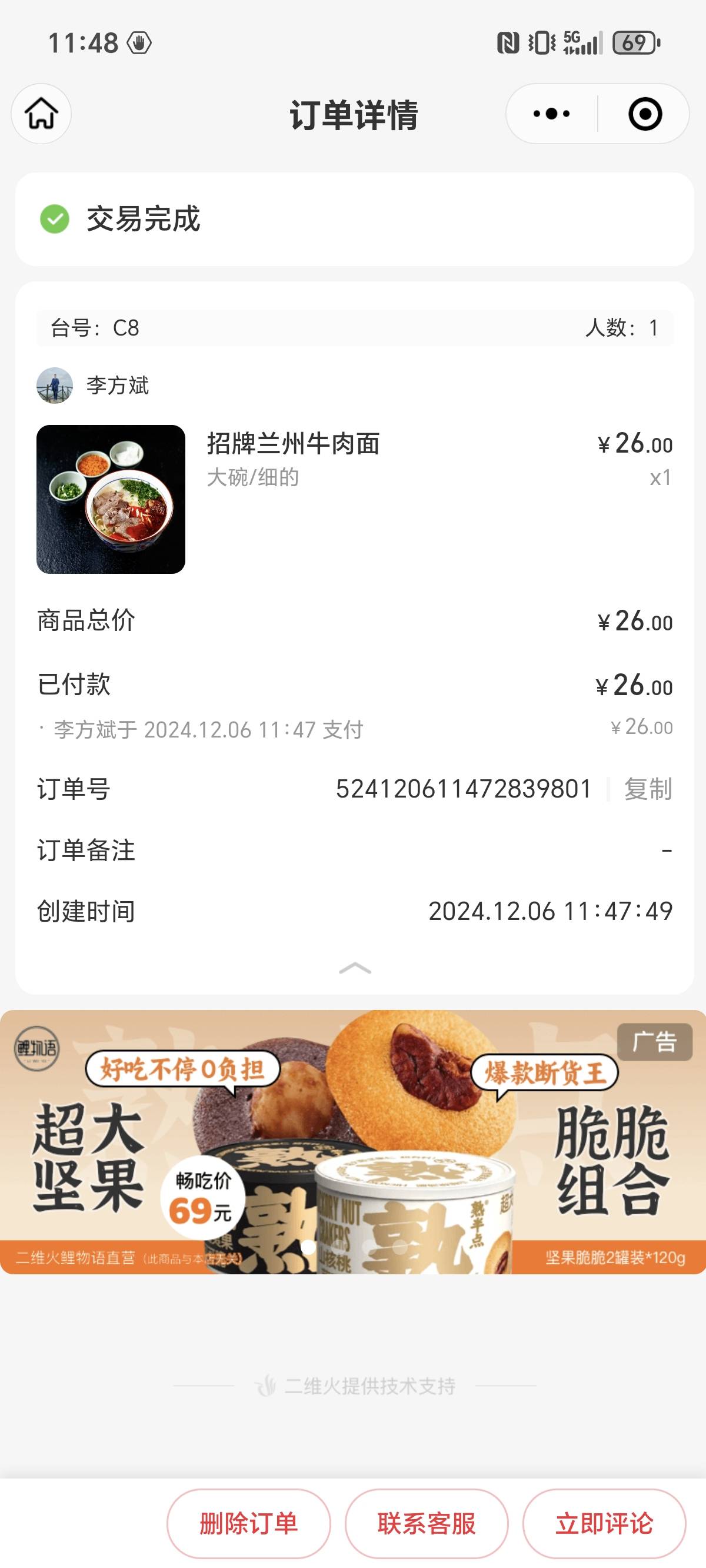Collapse the order details section

pyautogui.click(x=355, y=968)
